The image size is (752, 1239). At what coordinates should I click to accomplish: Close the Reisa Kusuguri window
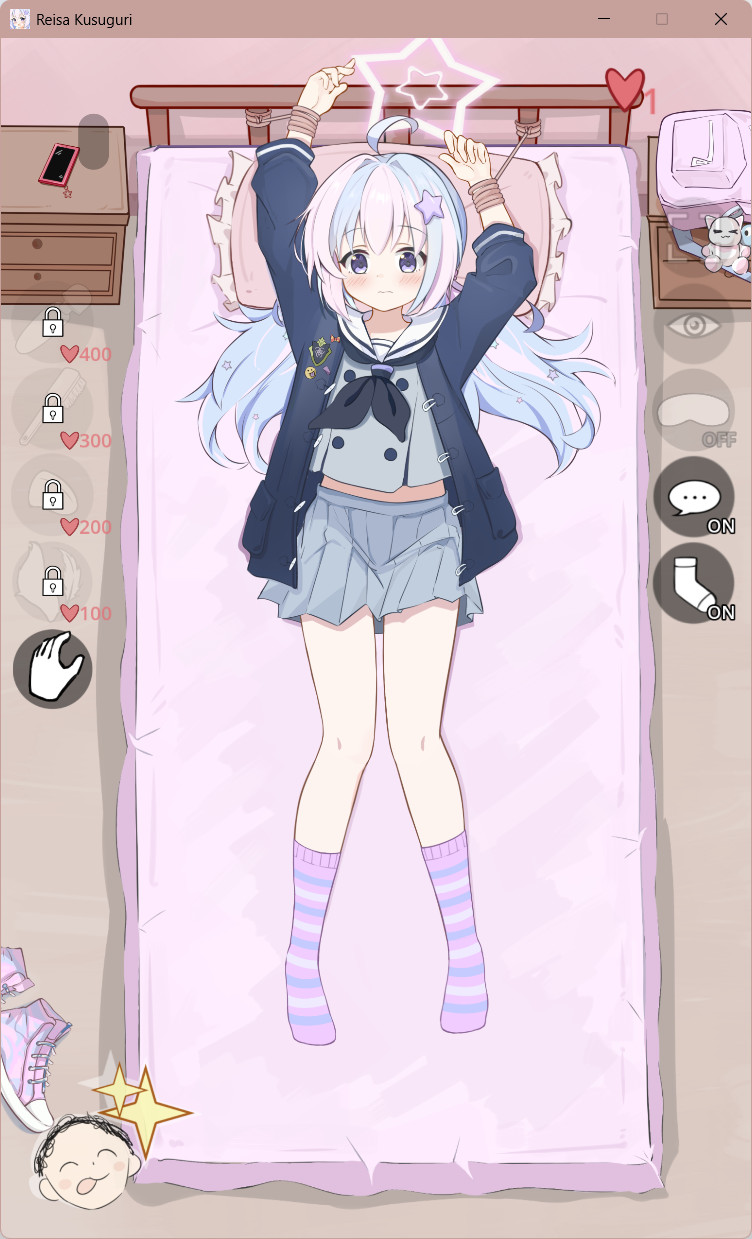tap(721, 19)
